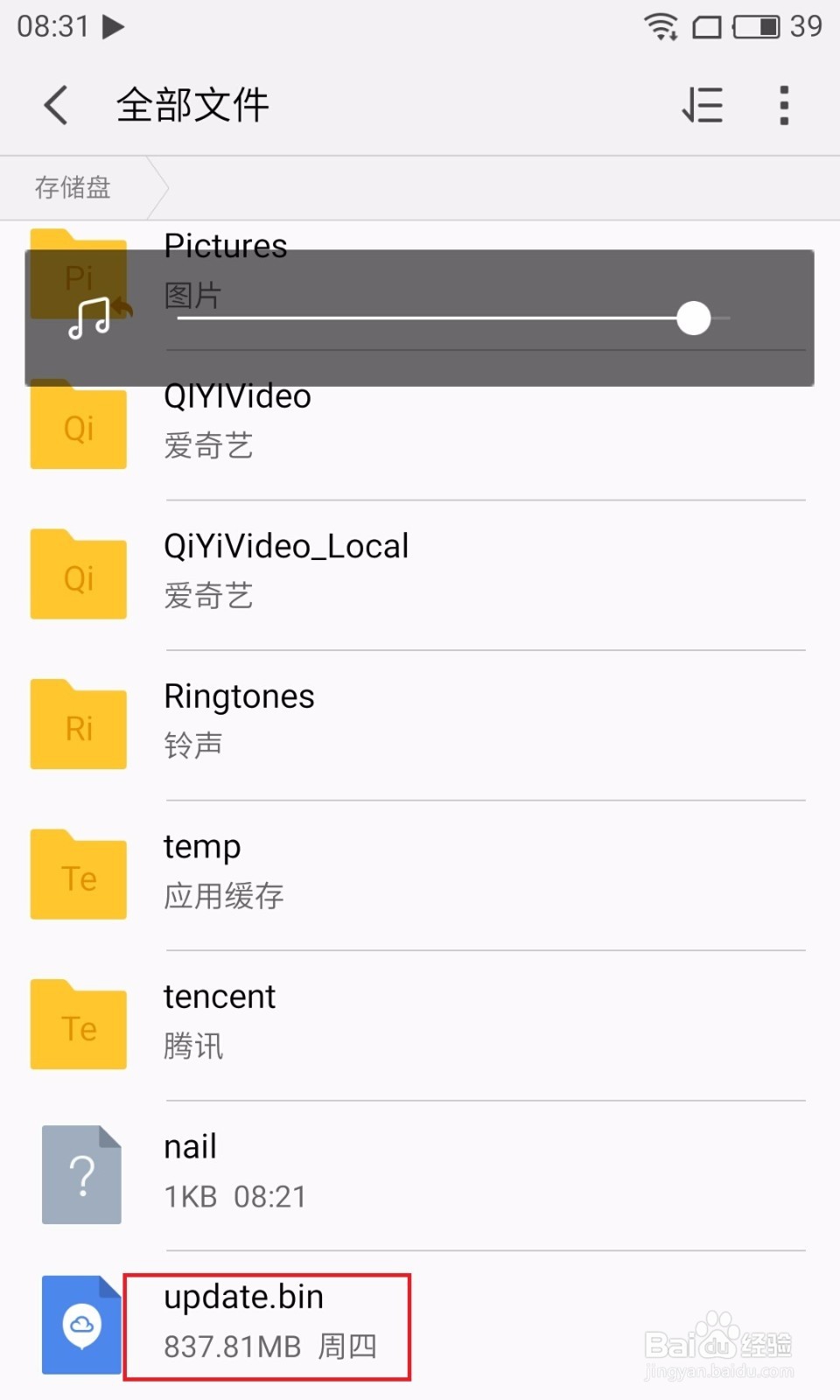Tap the cloud document icon for update.bin
Image resolution: width=840 pixels, height=1400 pixels.
[80, 1325]
